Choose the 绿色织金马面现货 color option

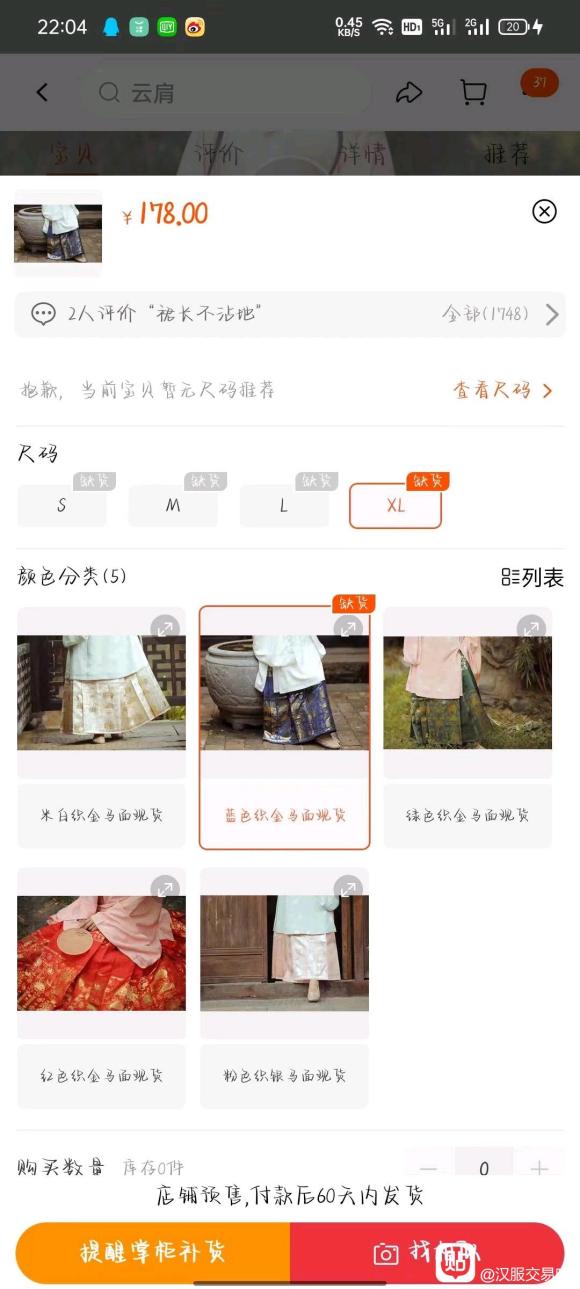[x=468, y=727]
